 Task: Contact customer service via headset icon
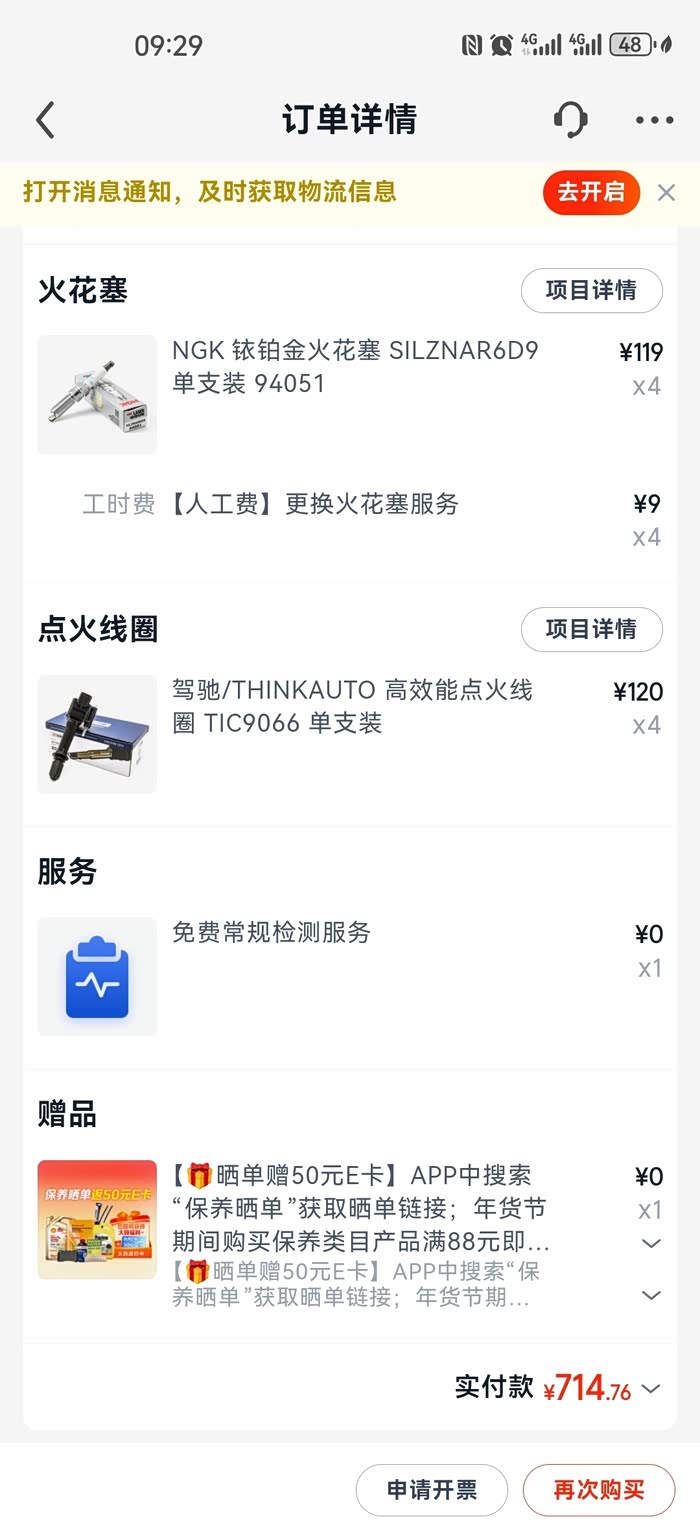(x=570, y=120)
